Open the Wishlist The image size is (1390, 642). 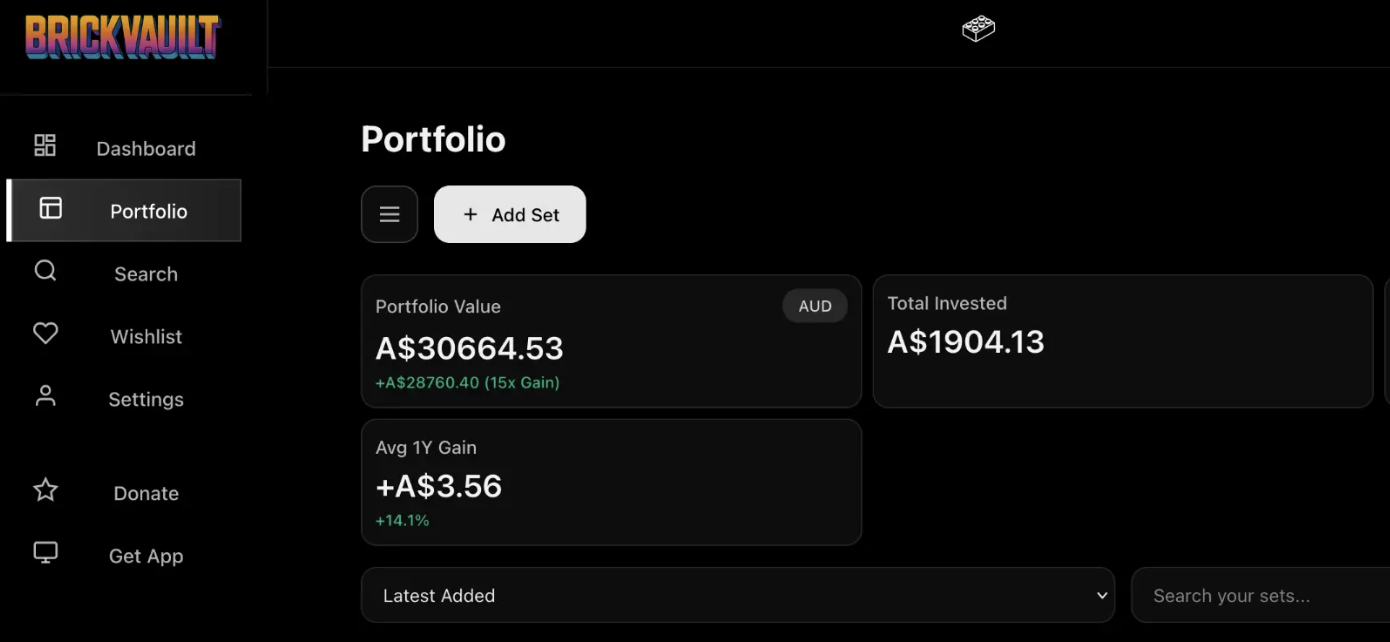(124, 337)
